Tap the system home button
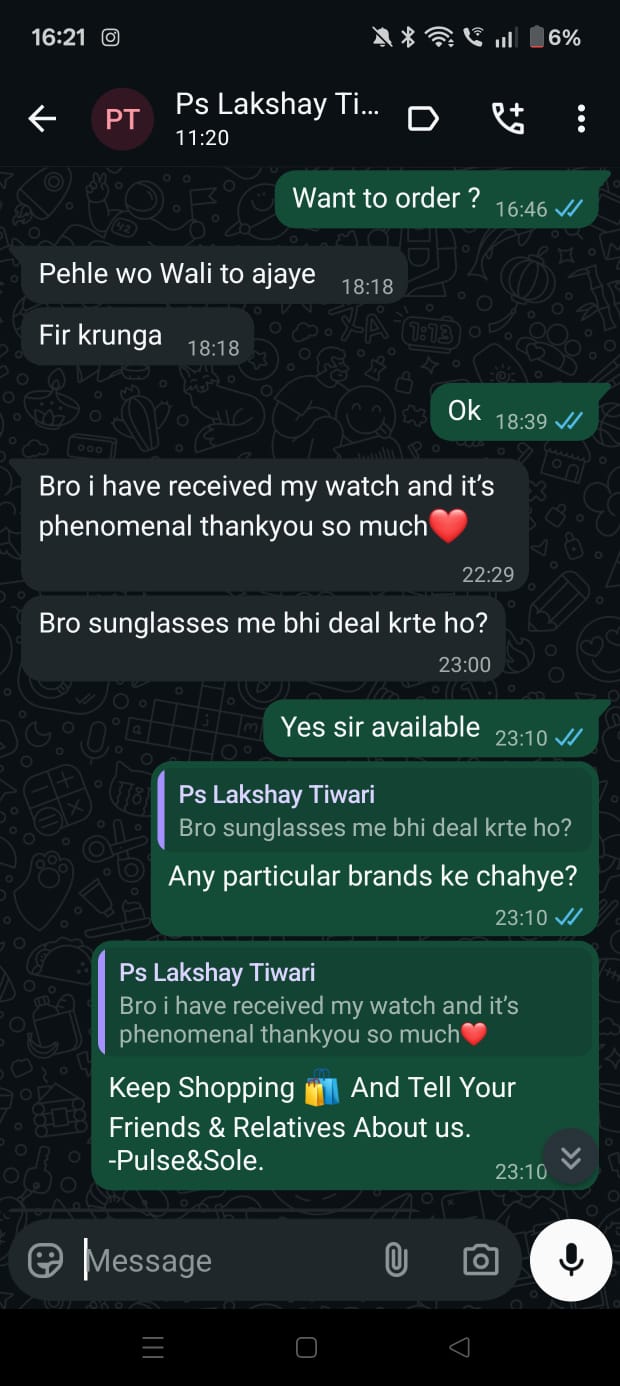The height and width of the screenshot is (1386, 620). pos(307,1347)
